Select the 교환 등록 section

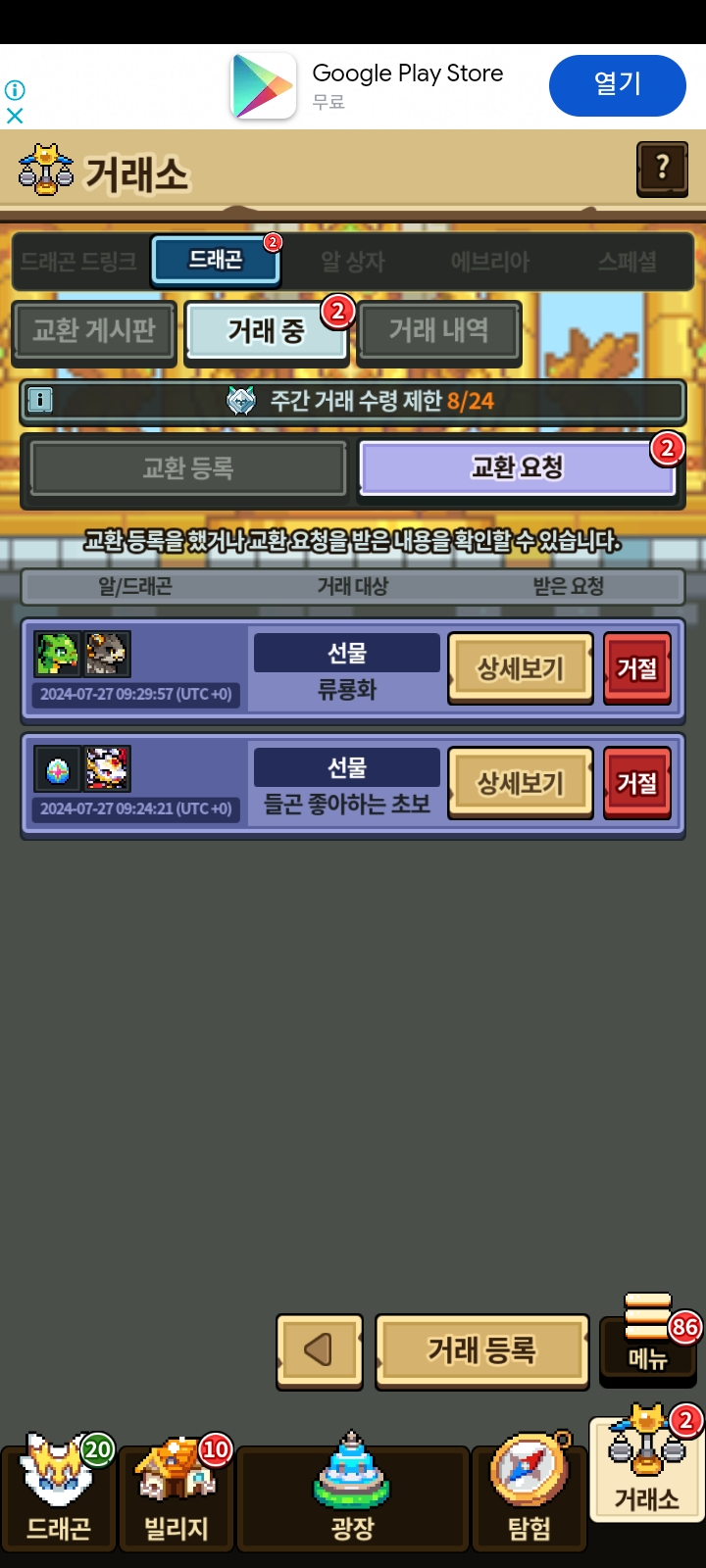click(188, 468)
